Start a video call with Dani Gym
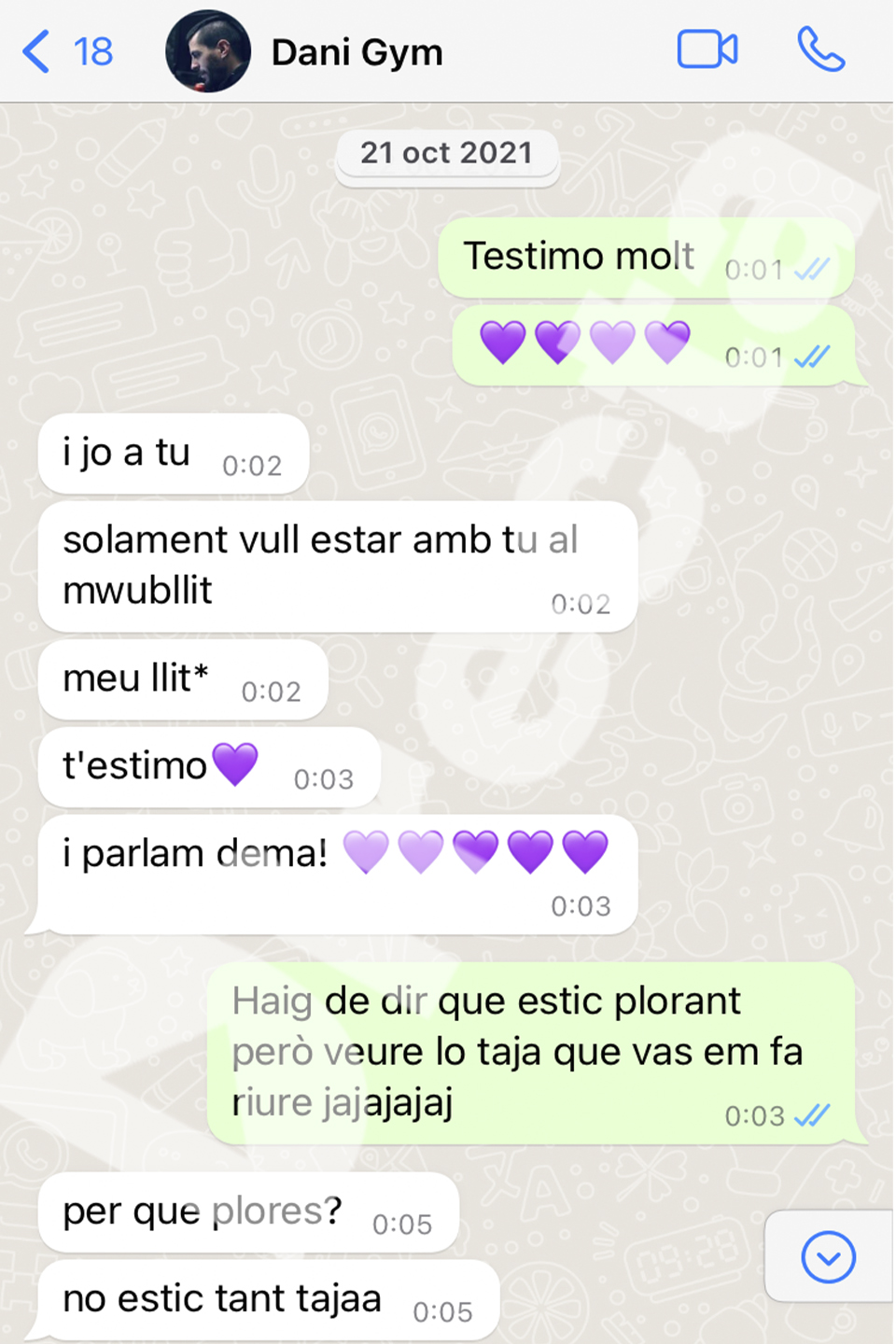This screenshot has width=896, height=1344. point(707,50)
